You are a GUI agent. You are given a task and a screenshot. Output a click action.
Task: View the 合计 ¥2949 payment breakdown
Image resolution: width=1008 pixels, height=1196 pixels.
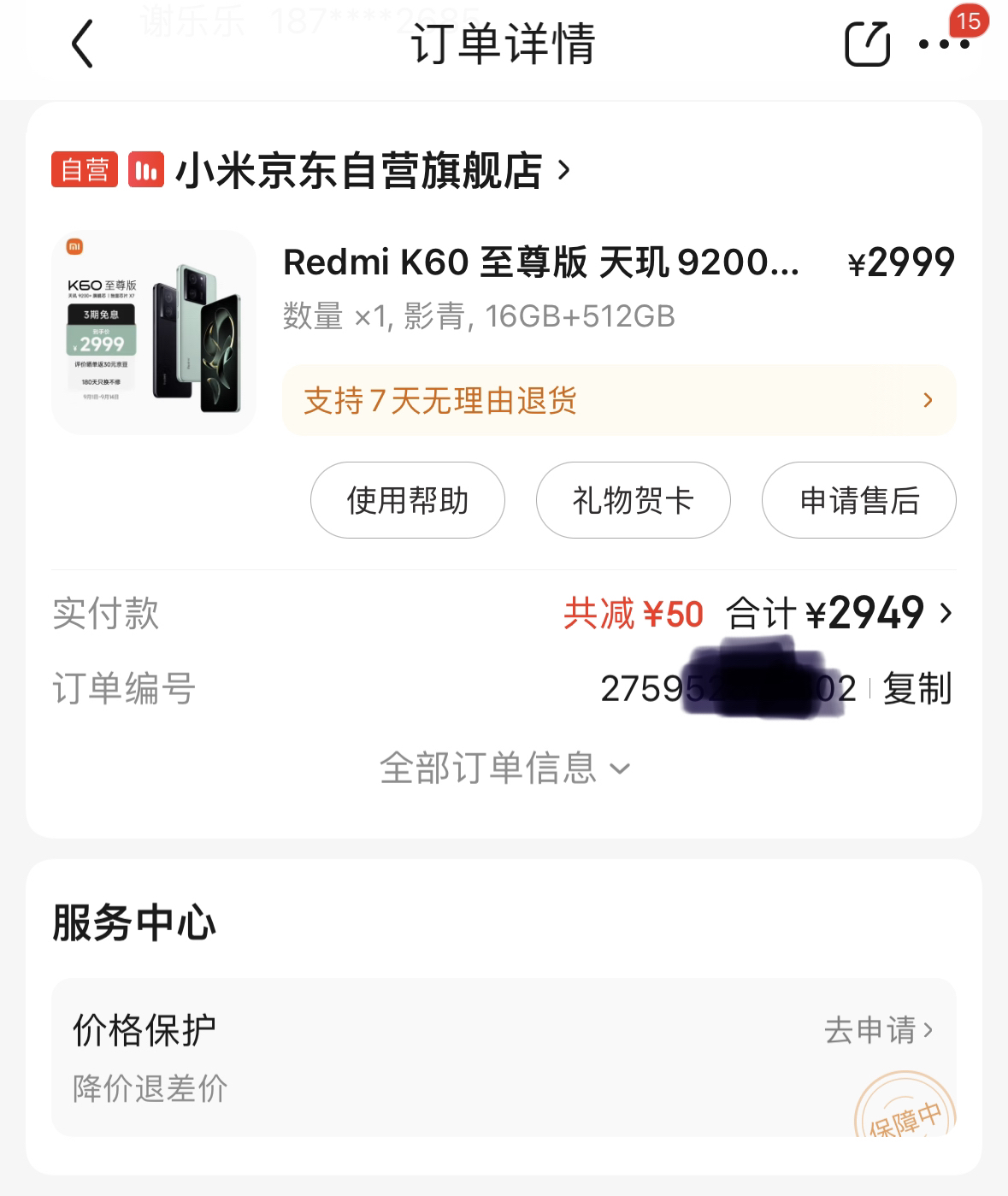click(838, 614)
